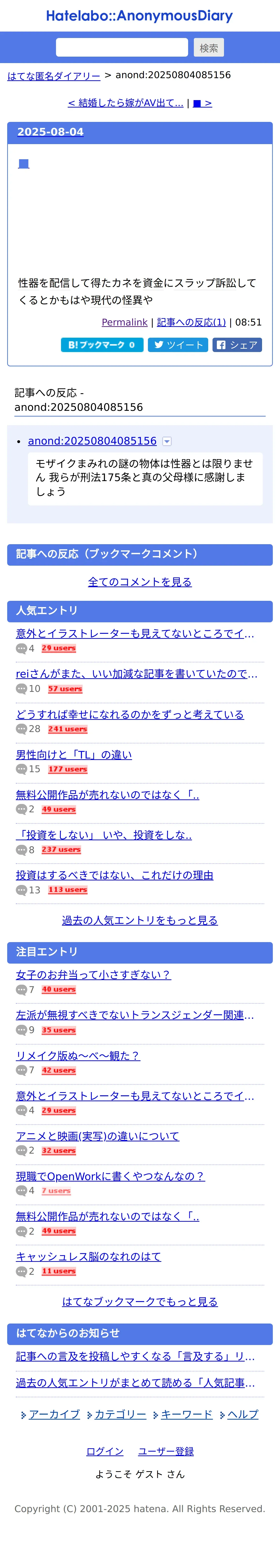
Task: Go to previous entry 結婚したら嫁がAV出て
Action: (126, 103)
